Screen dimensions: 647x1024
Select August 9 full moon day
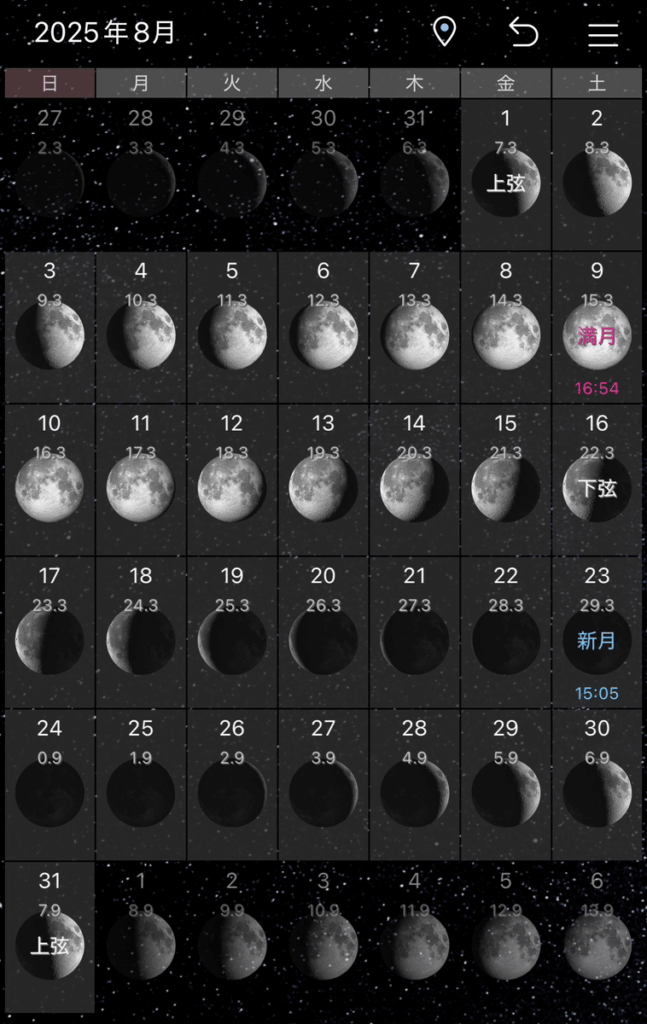tap(597, 327)
